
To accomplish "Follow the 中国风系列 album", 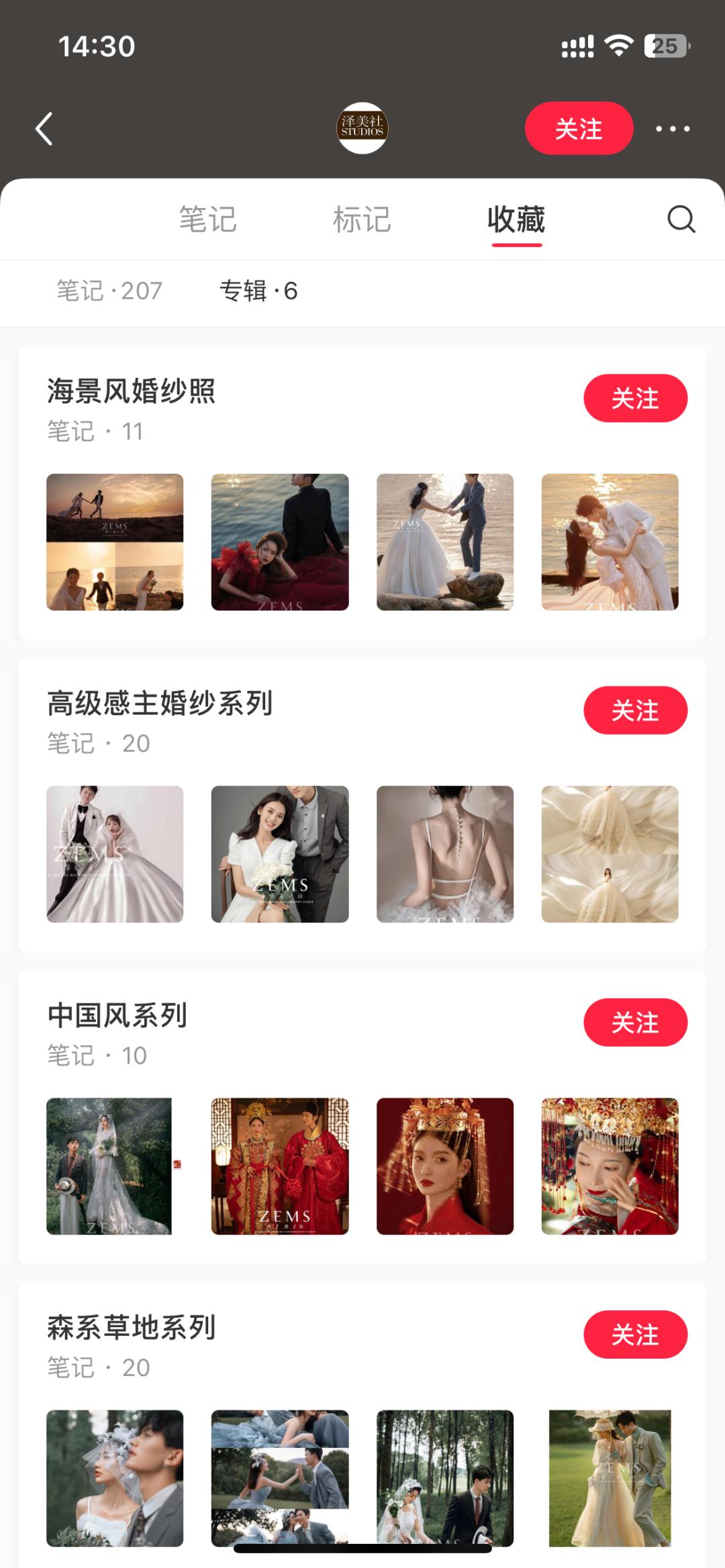I will 634,1023.
